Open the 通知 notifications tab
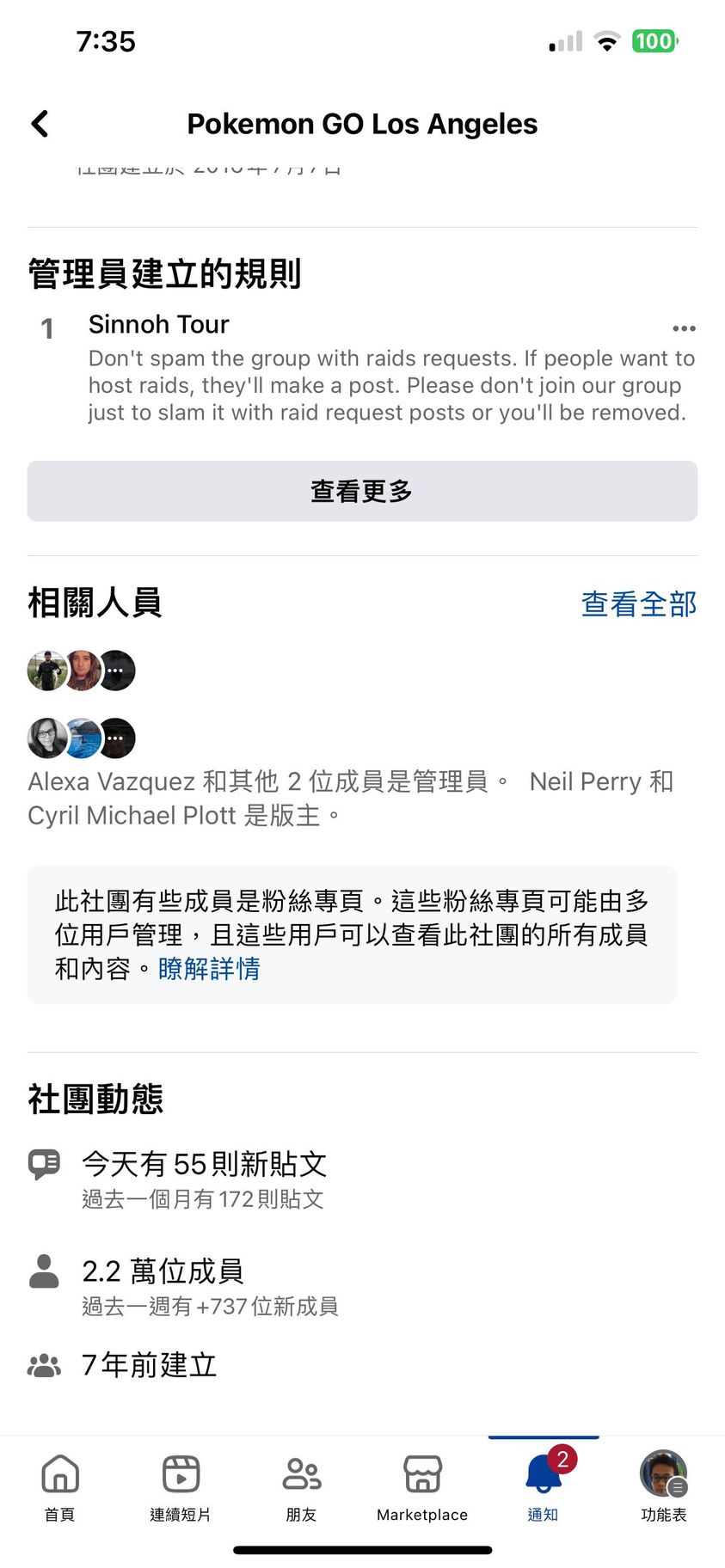Image resolution: width=725 pixels, height=1568 pixels. click(x=543, y=1486)
